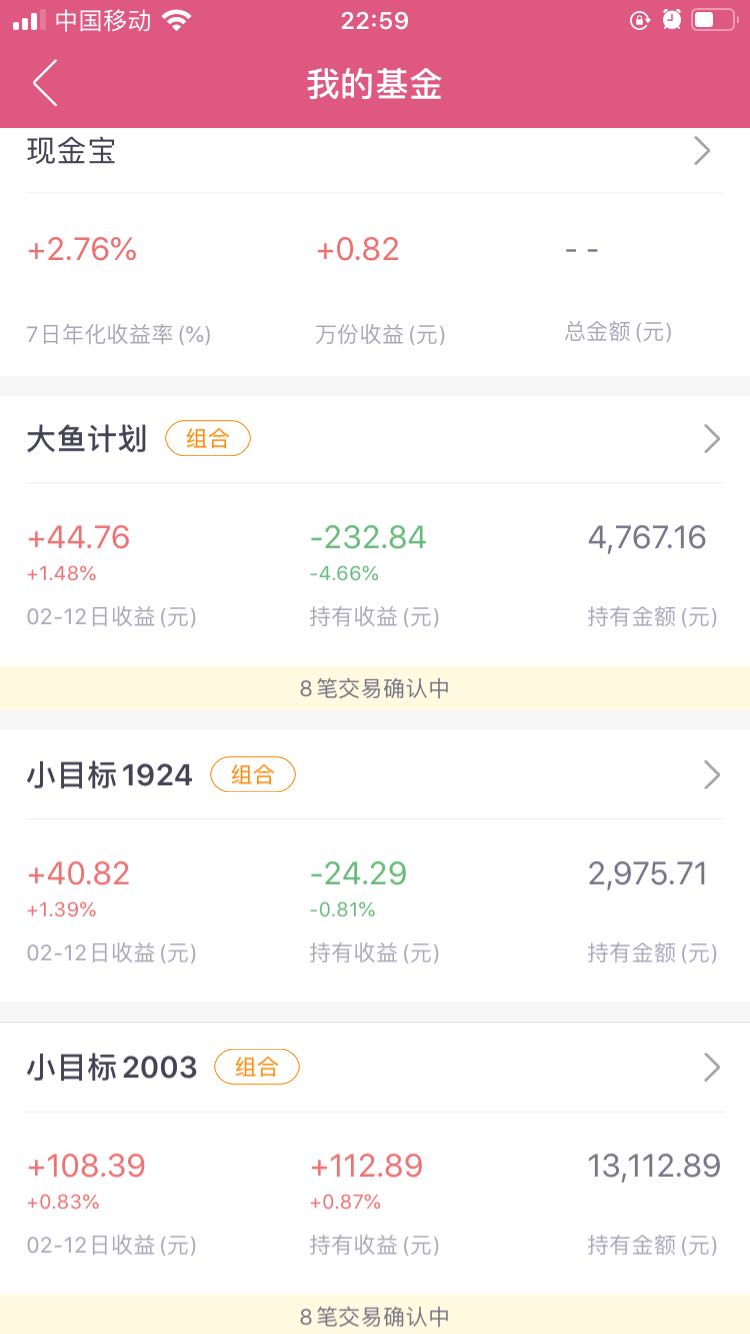Open the 大鱼计划 portfolio card
This screenshot has height=1334, width=750.
click(x=375, y=531)
